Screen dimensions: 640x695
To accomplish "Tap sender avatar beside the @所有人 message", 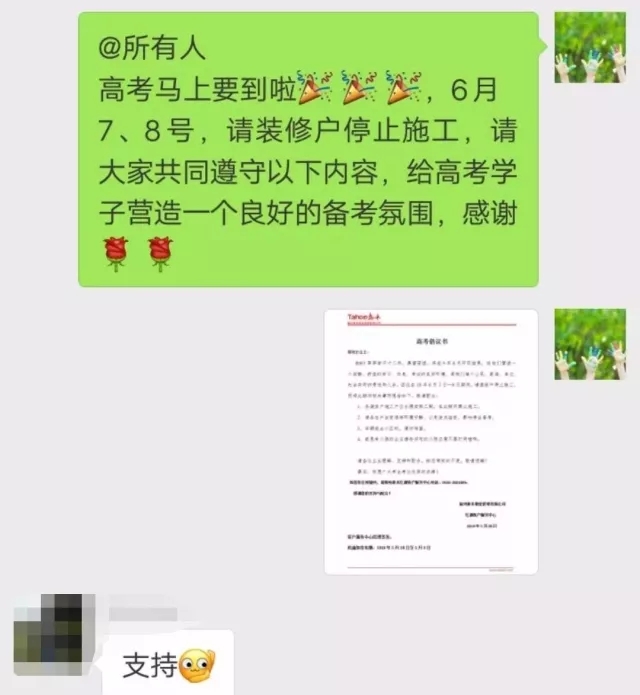I will pyautogui.click(x=589, y=48).
